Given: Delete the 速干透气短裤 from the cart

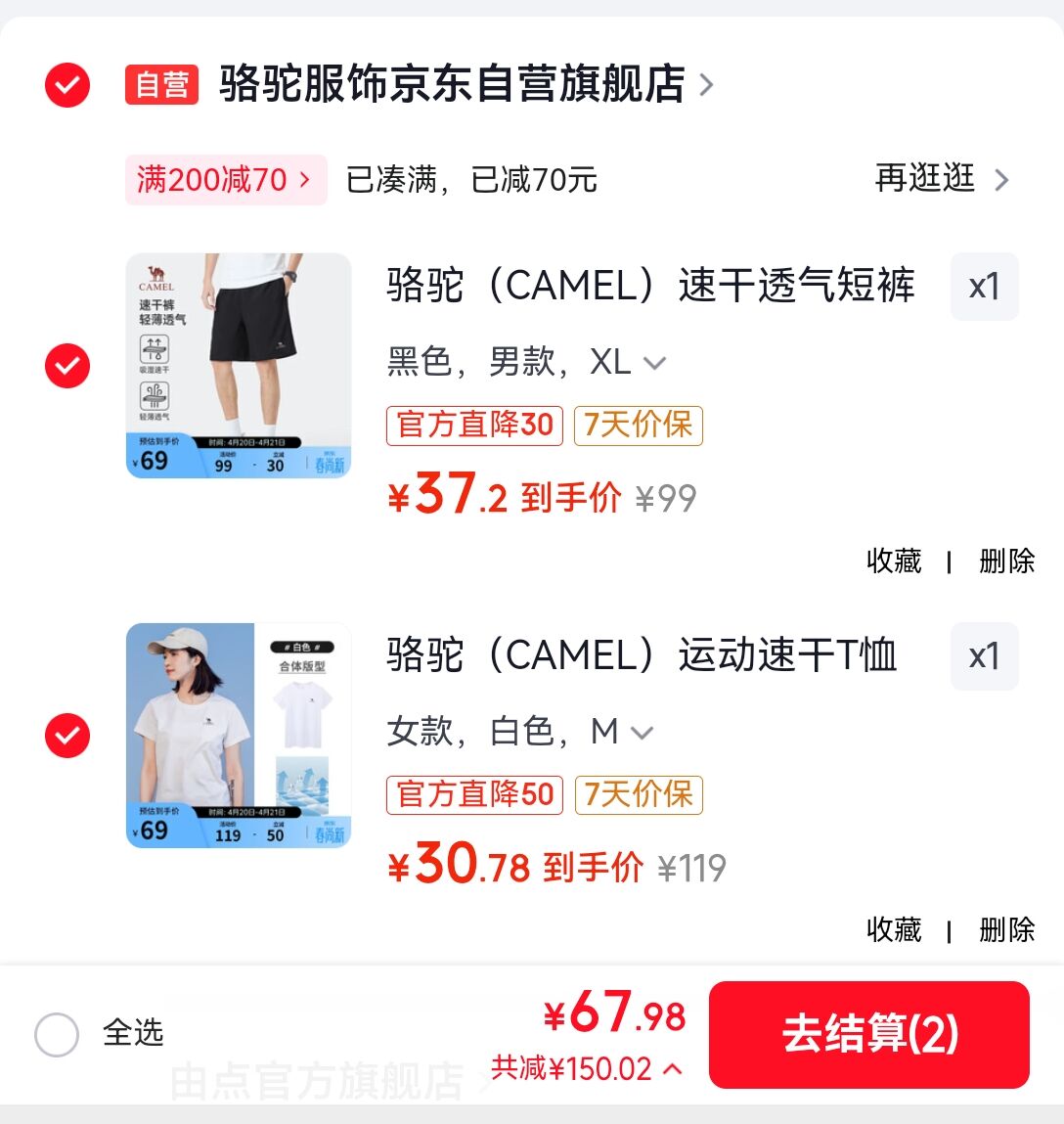Looking at the screenshot, I should (x=1006, y=561).
